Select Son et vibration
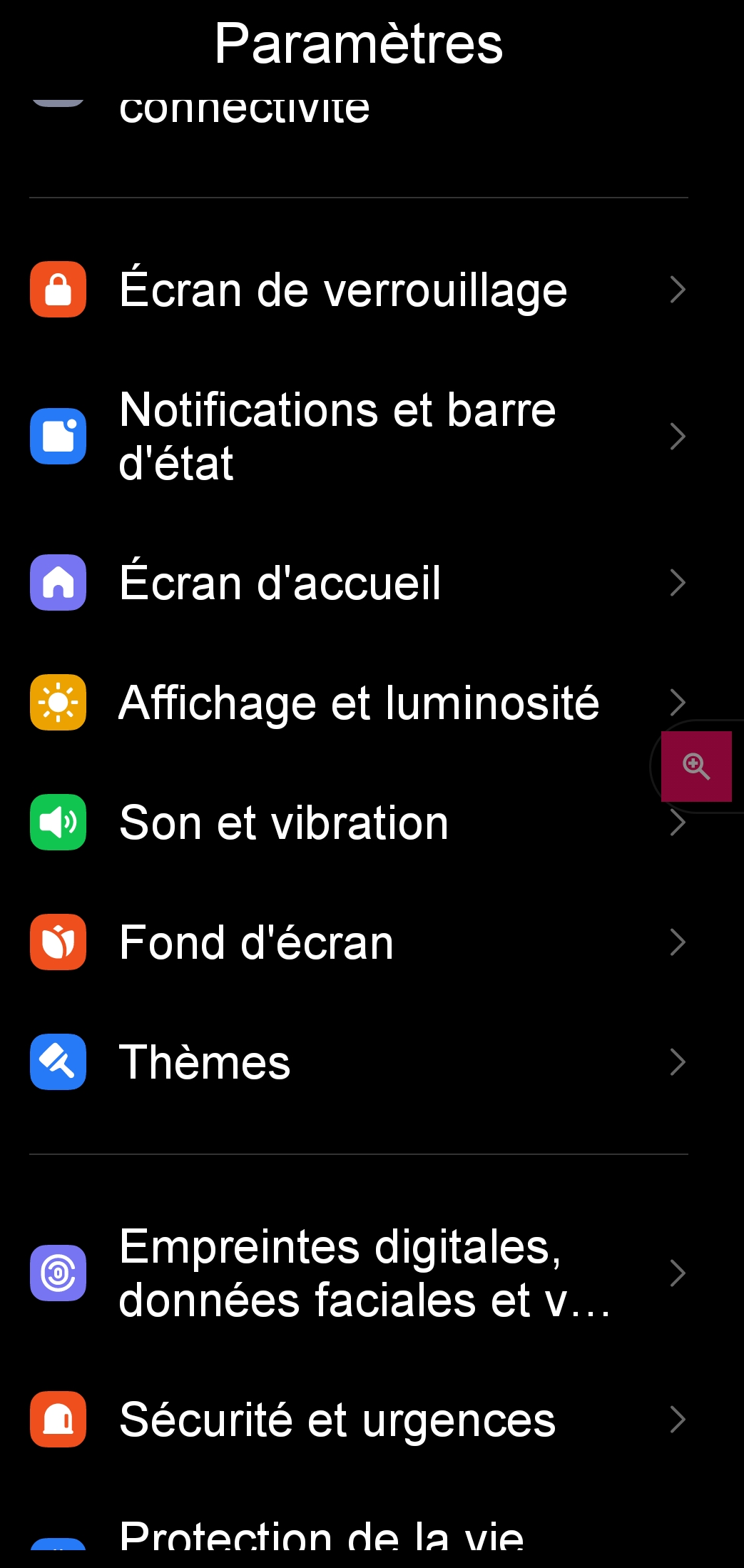Image resolution: width=744 pixels, height=1568 pixels. coord(358,823)
